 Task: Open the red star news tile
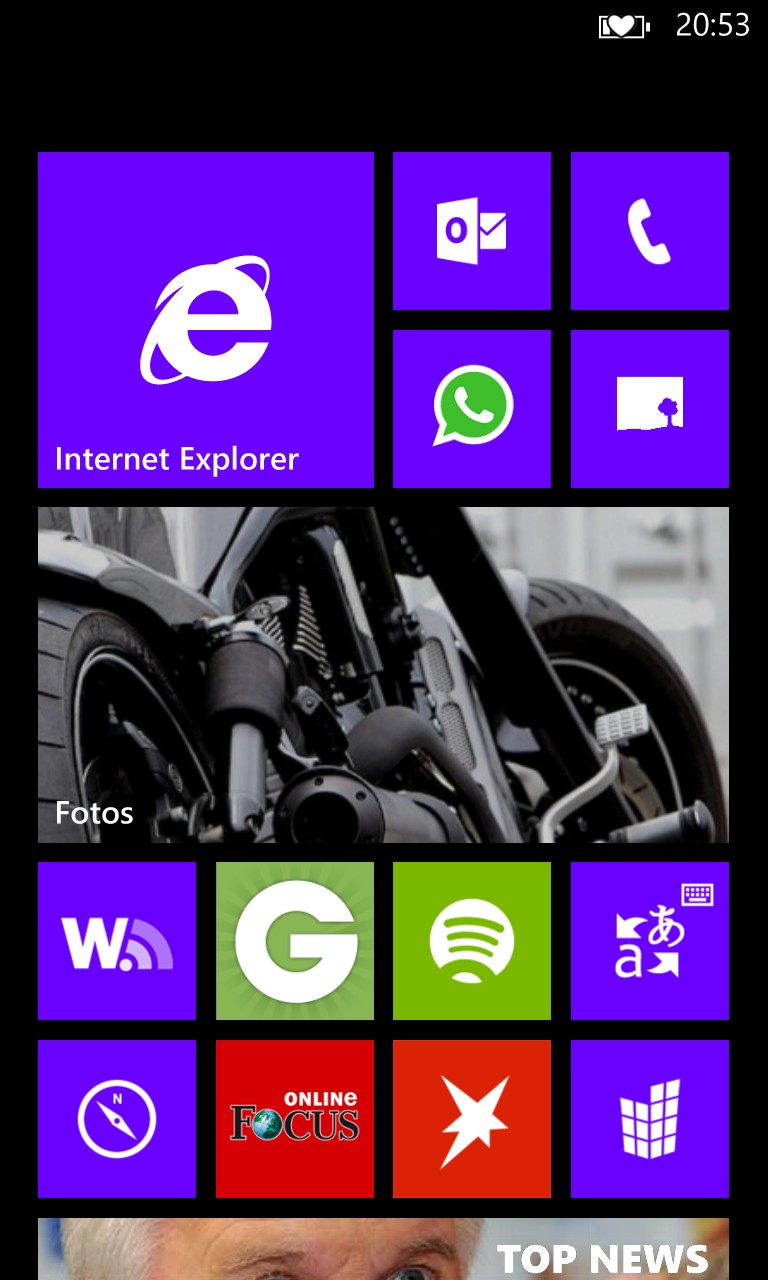click(472, 1119)
